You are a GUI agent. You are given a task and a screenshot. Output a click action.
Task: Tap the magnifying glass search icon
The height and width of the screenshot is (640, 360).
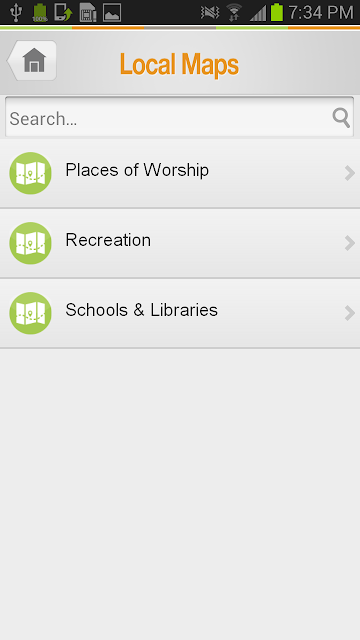(341, 118)
